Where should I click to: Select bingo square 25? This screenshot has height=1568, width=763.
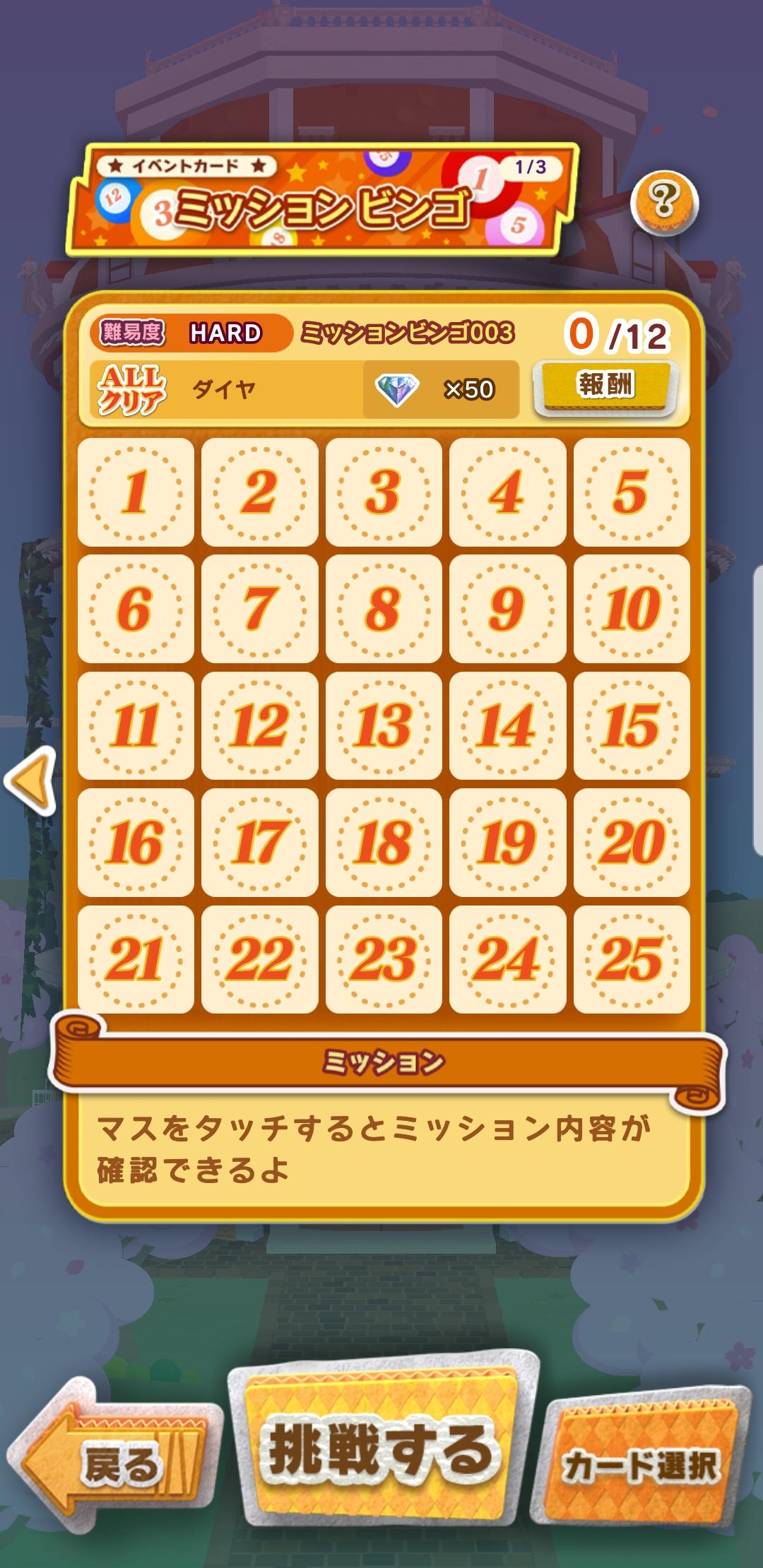pyautogui.click(x=632, y=959)
